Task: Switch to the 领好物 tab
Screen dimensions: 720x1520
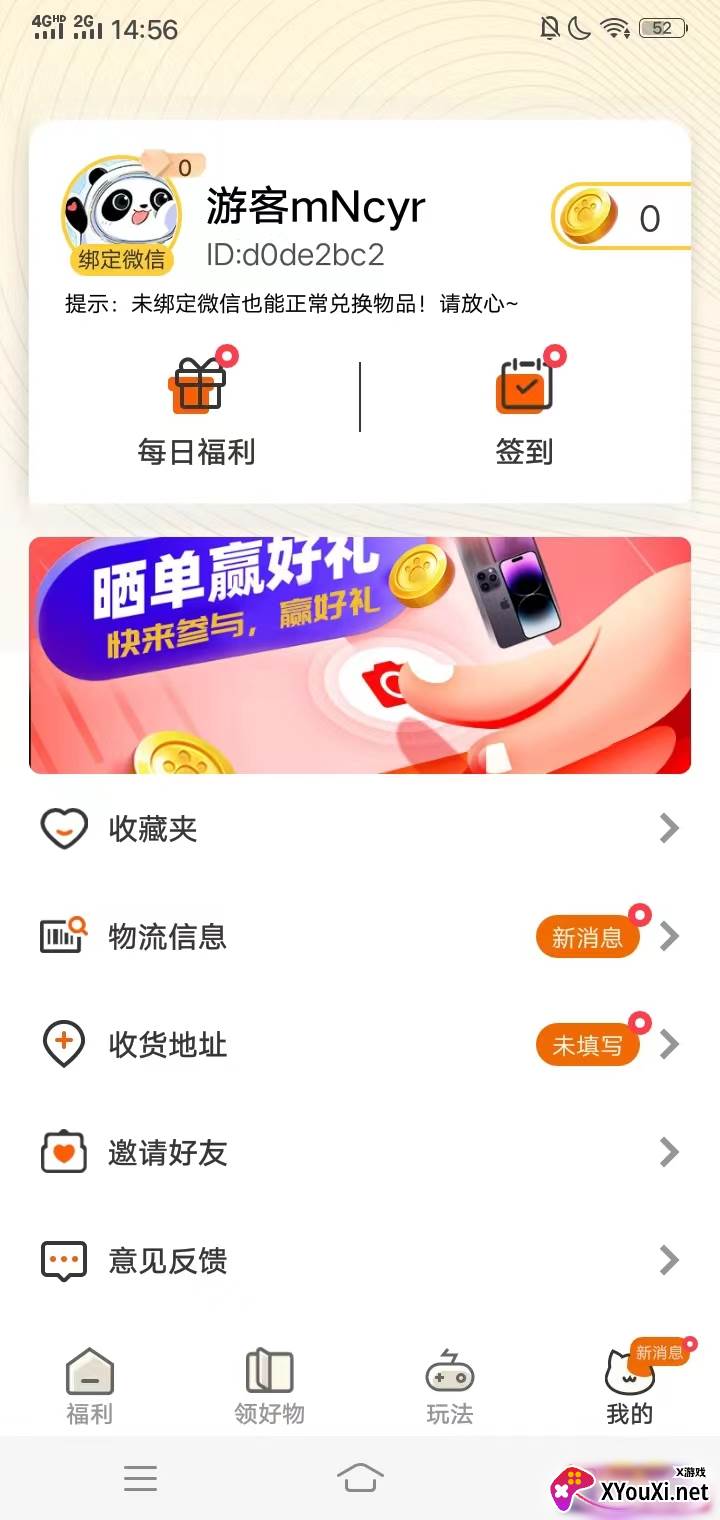Action: 269,1385
